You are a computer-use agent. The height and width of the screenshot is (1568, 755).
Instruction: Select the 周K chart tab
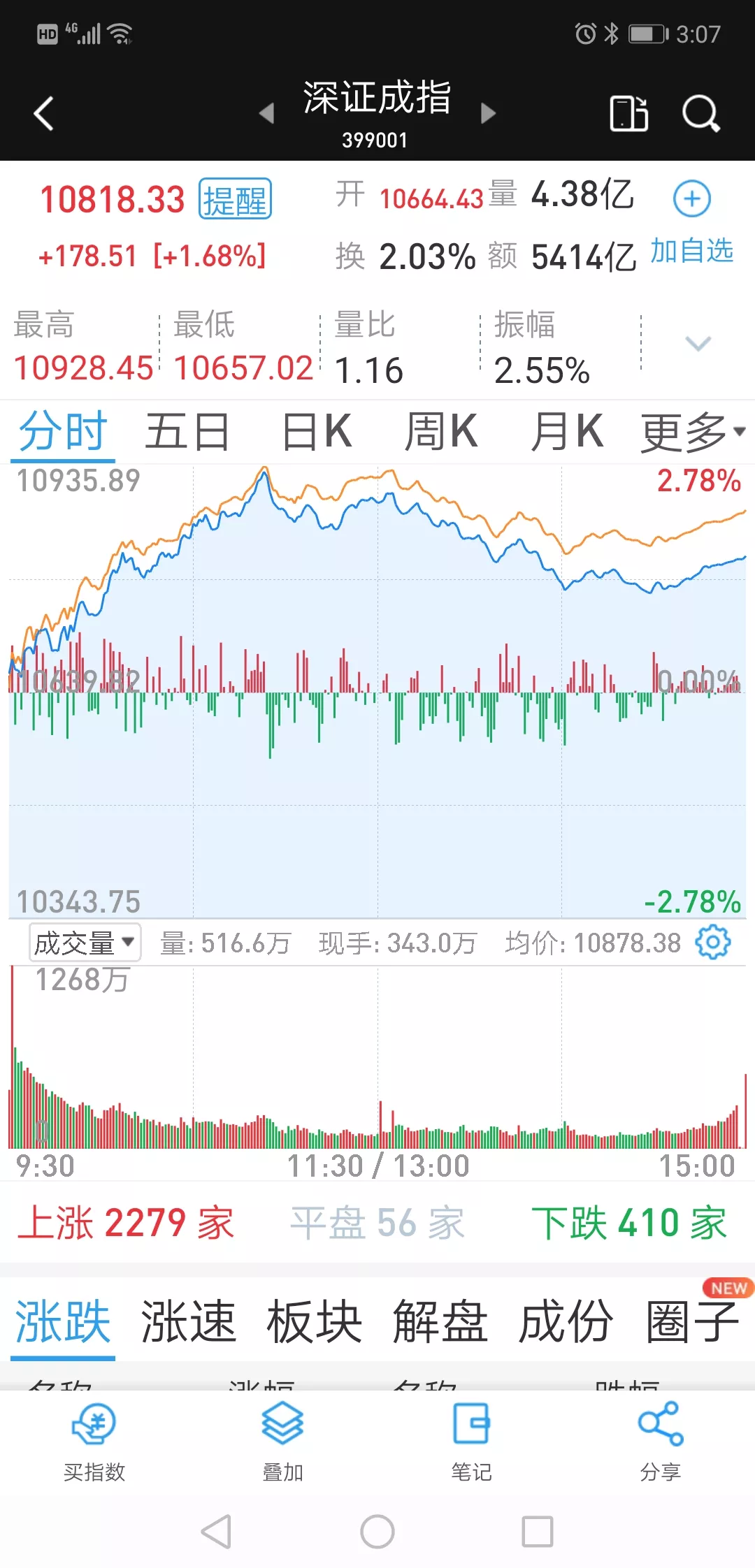[x=441, y=431]
